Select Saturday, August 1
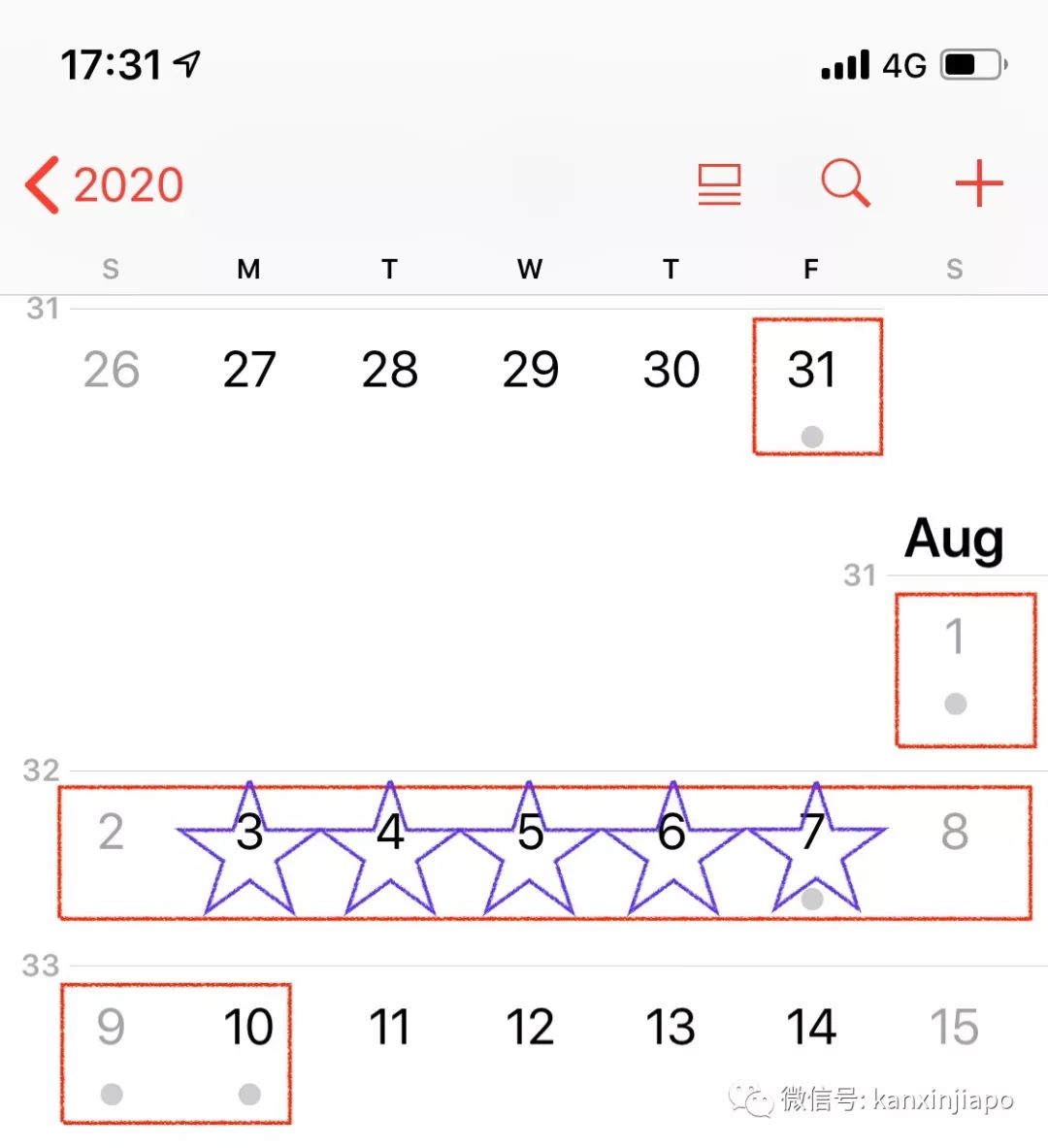The width and height of the screenshot is (1048, 1148). coord(955,639)
